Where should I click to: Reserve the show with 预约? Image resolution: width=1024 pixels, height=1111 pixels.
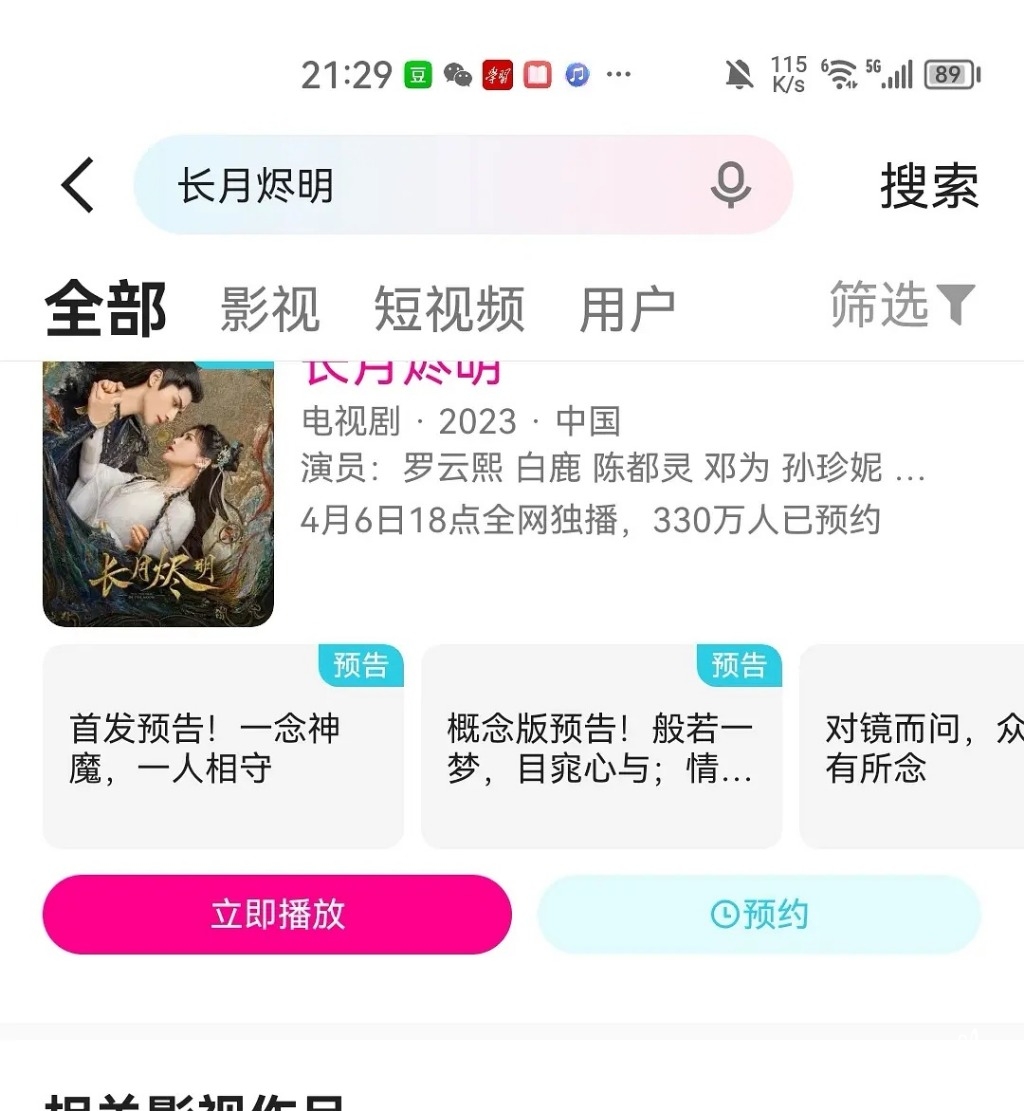(x=759, y=914)
